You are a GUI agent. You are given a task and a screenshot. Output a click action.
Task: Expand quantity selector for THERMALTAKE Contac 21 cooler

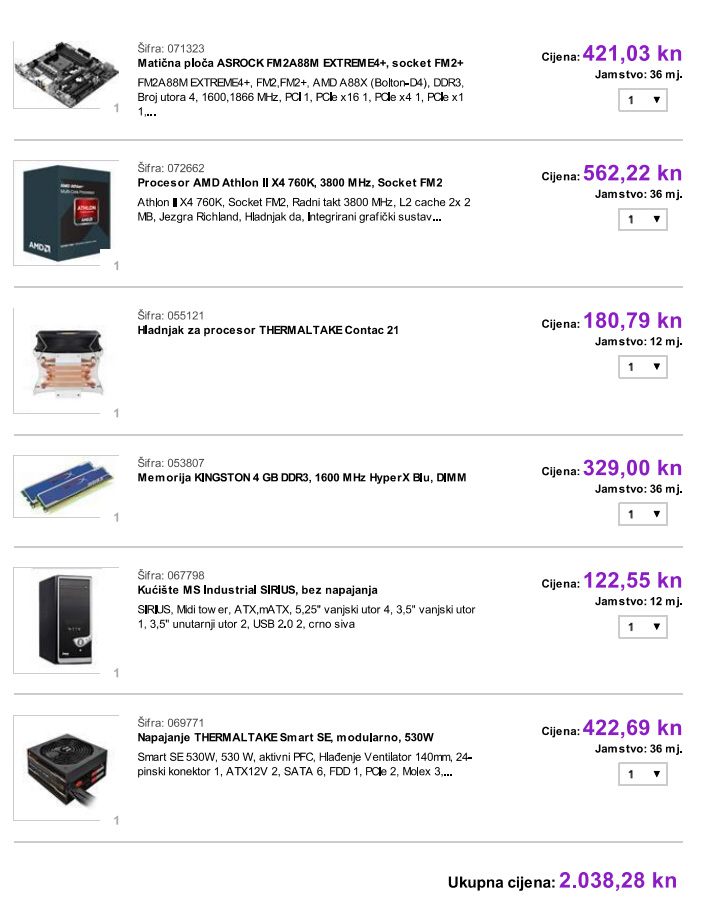[643, 367]
